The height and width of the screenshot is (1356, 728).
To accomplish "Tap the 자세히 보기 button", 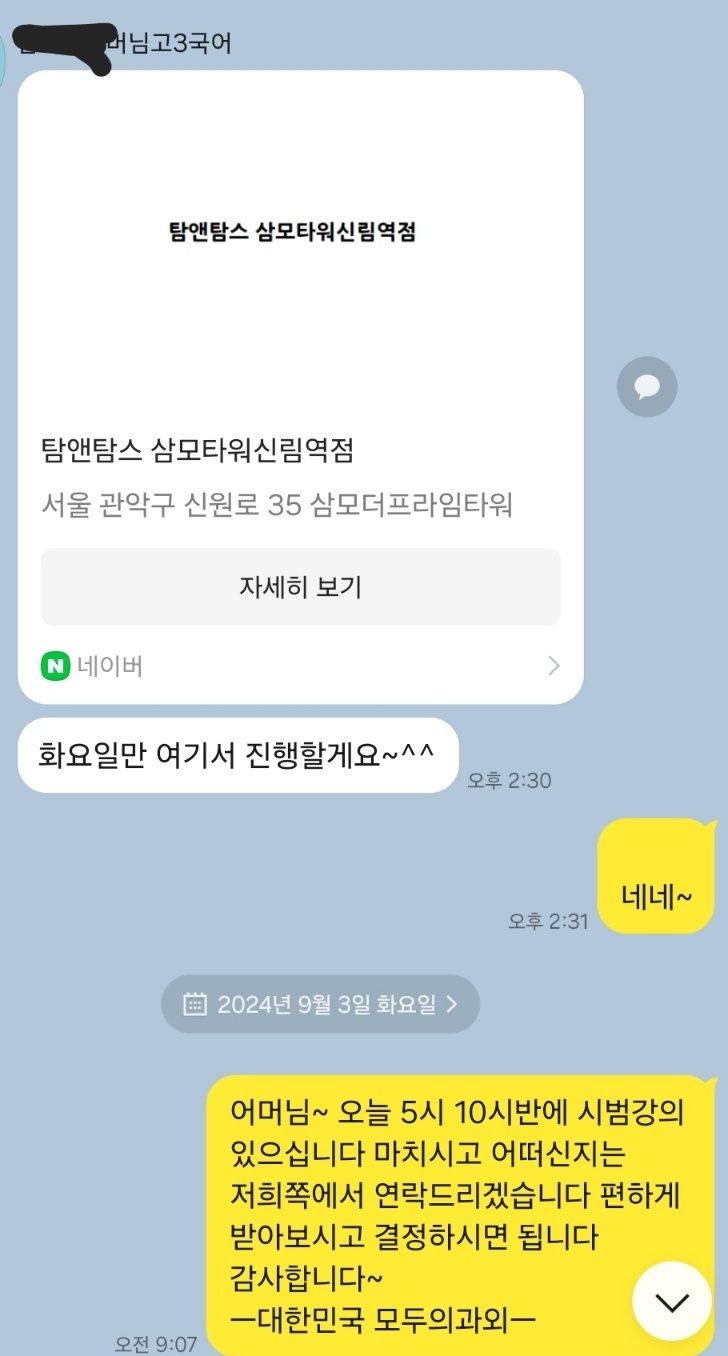I will pyautogui.click(x=300, y=587).
